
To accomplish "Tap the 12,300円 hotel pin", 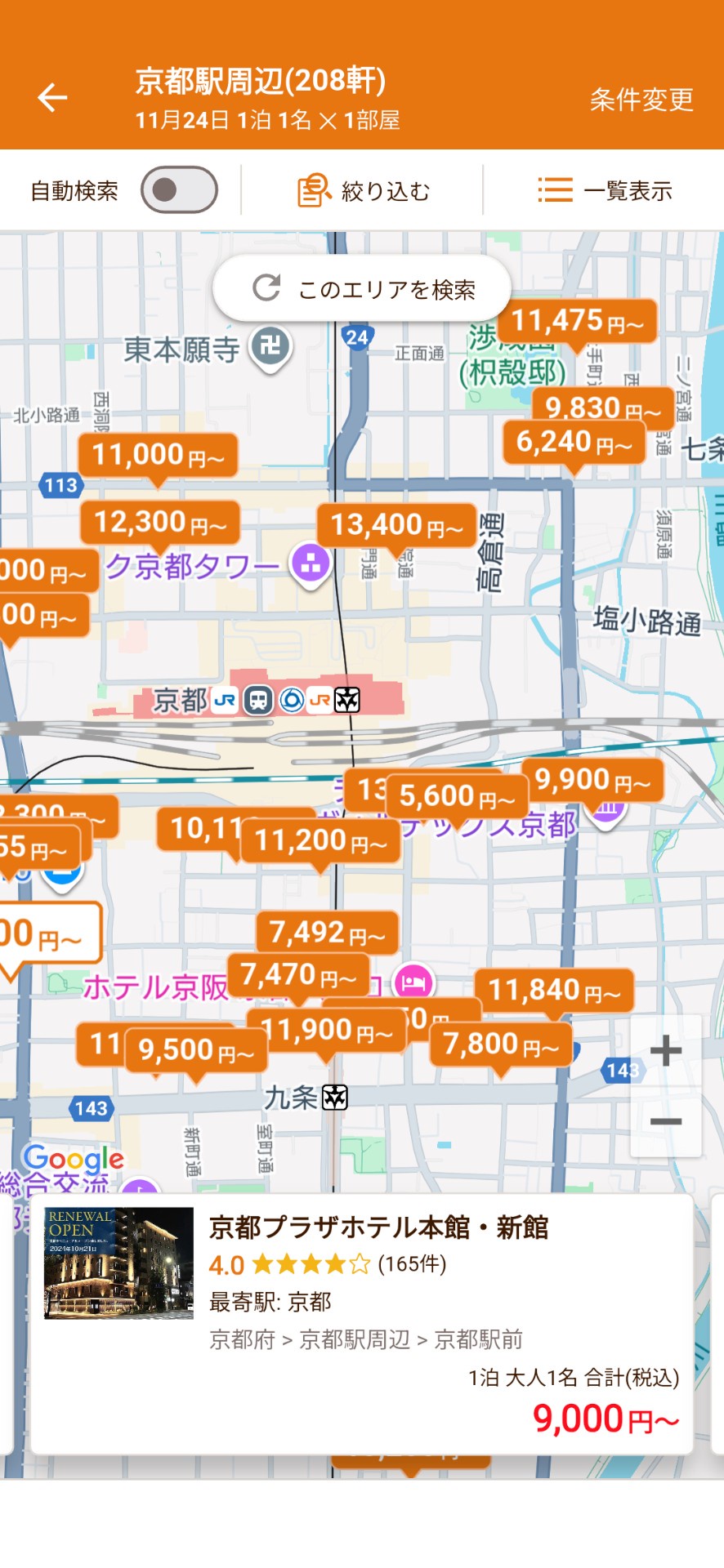I will coord(160,523).
